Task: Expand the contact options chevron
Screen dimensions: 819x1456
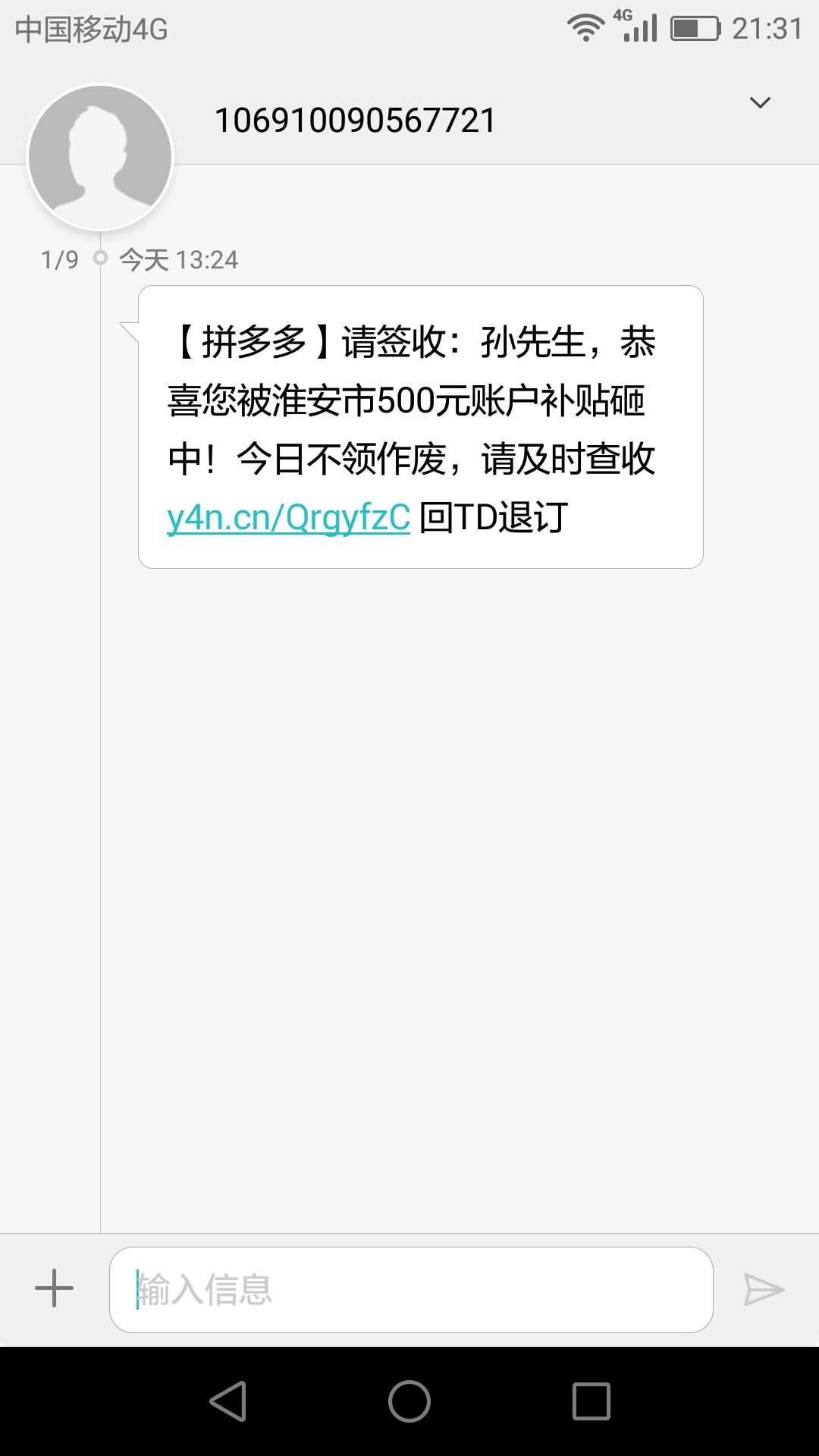Action: tap(760, 102)
